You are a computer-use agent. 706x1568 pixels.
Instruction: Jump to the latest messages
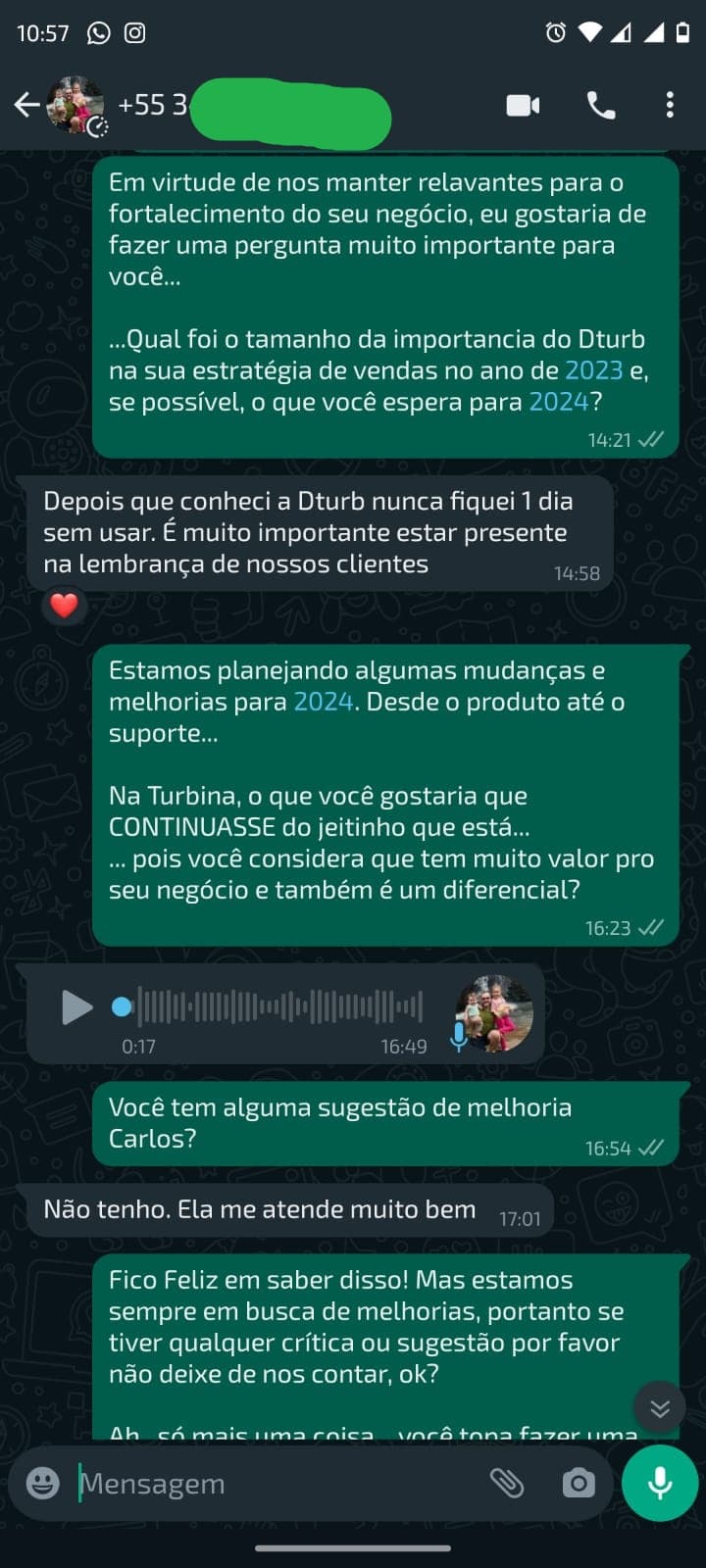click(659, 1408)
